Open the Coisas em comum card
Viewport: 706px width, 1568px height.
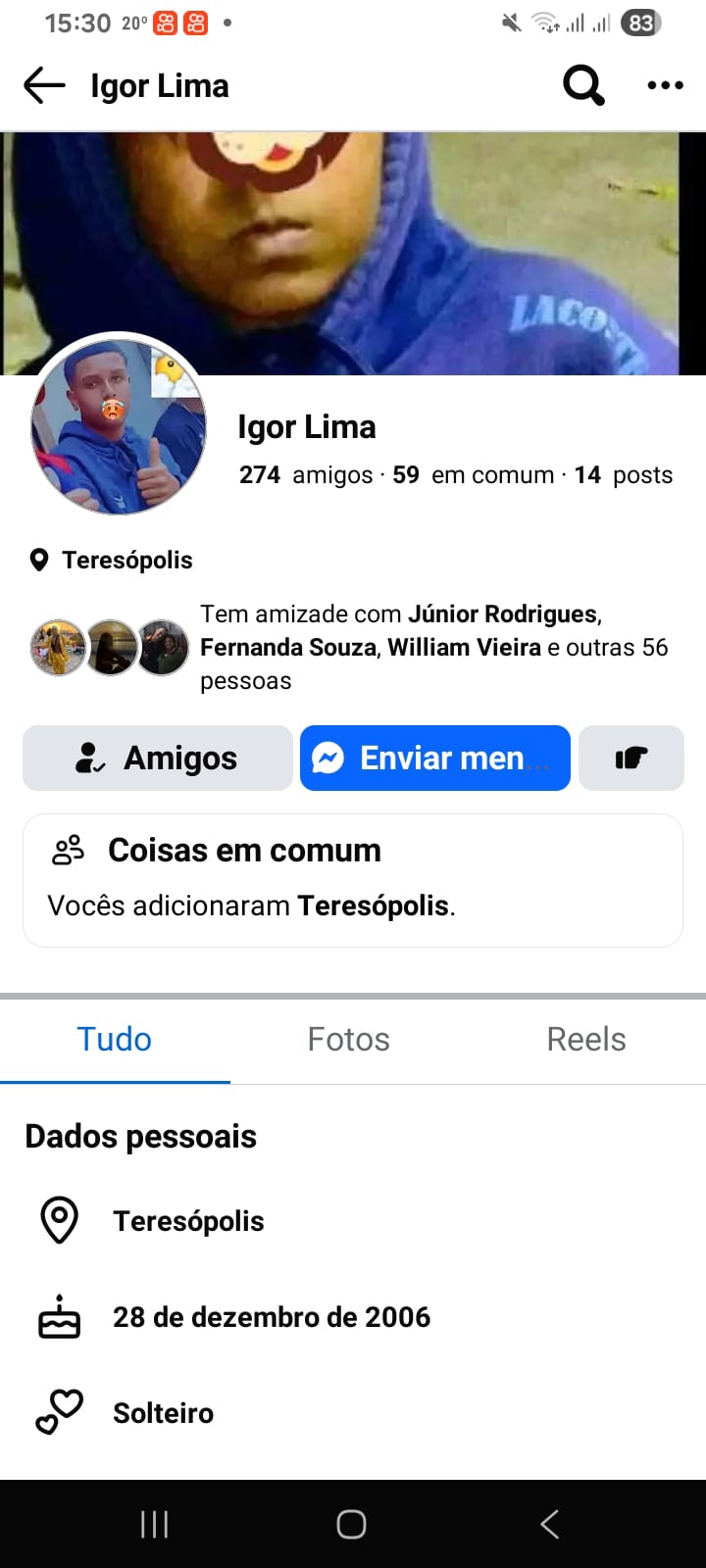pyautogui.click(x=353, y=880)
